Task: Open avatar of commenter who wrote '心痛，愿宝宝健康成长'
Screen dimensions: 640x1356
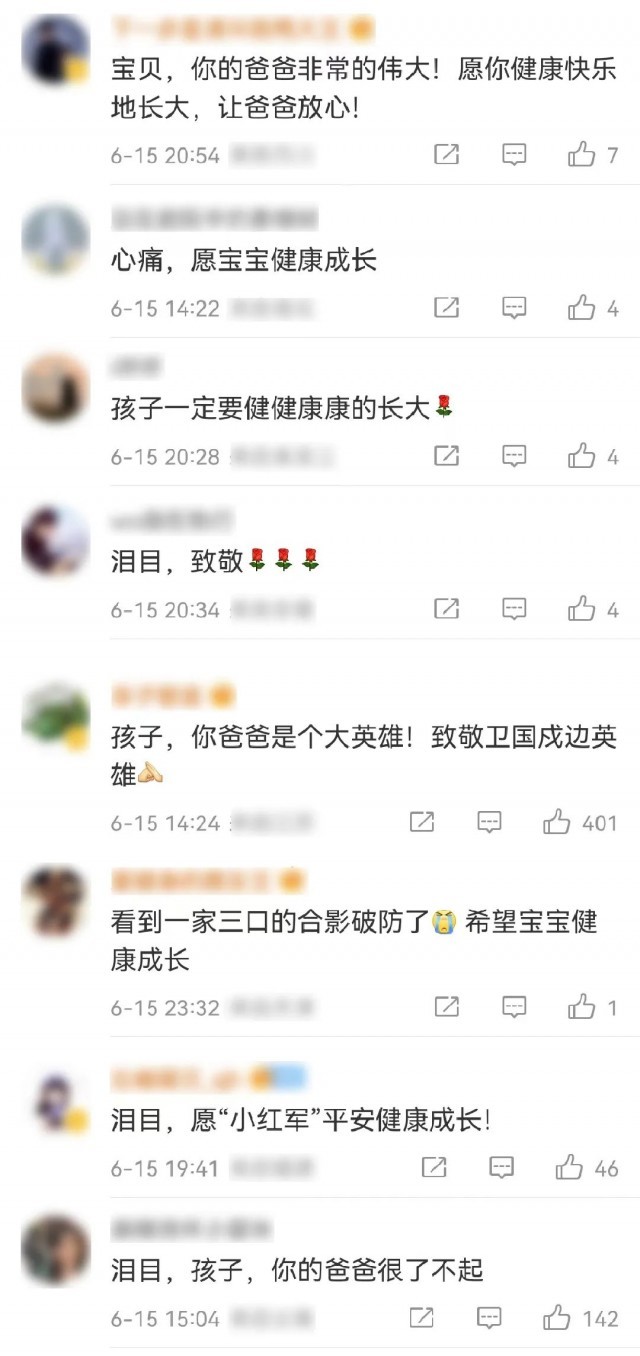Action: [x=56, y=241]
